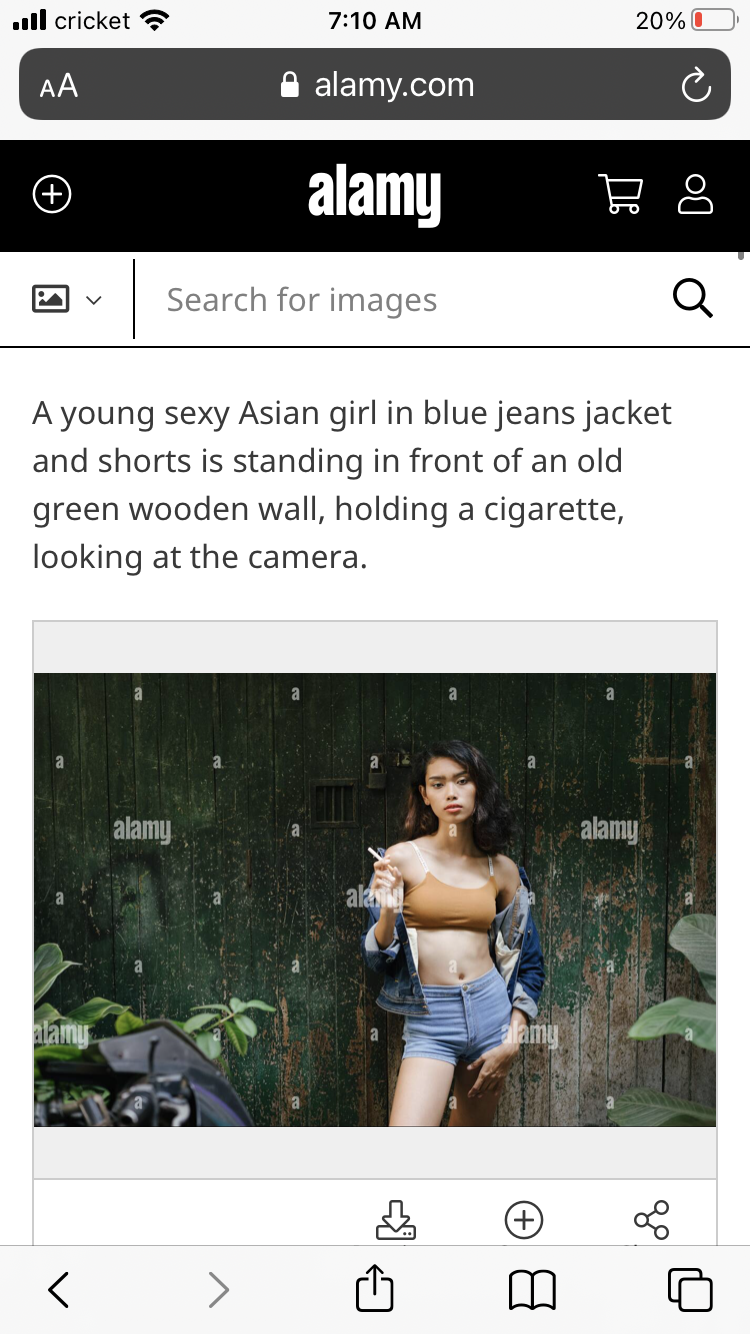Expand the image type dropdown

67,299
